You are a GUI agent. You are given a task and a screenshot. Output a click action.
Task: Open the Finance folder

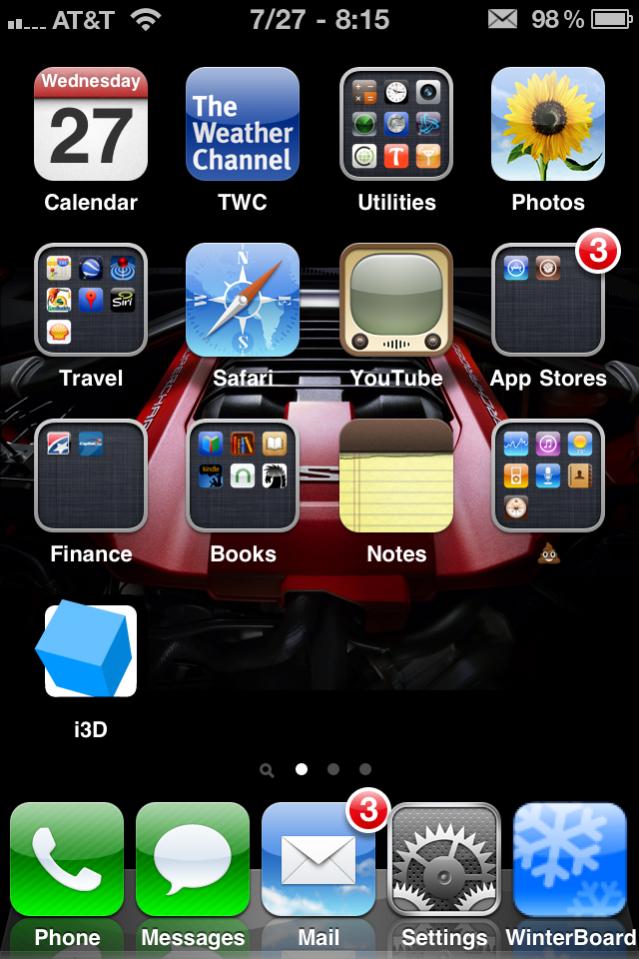pyautogui.click(x=91, y=476)
